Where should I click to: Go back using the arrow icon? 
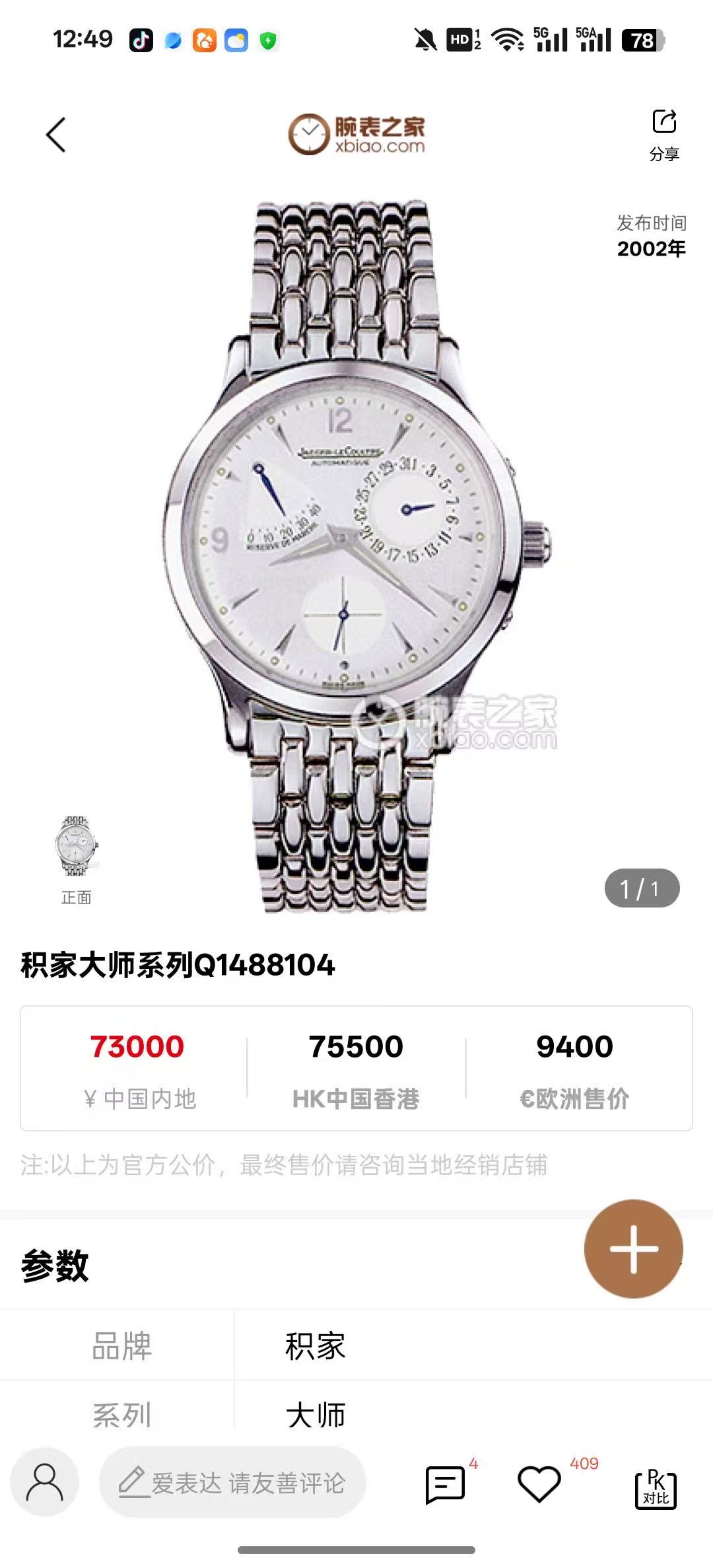(56, 135)
